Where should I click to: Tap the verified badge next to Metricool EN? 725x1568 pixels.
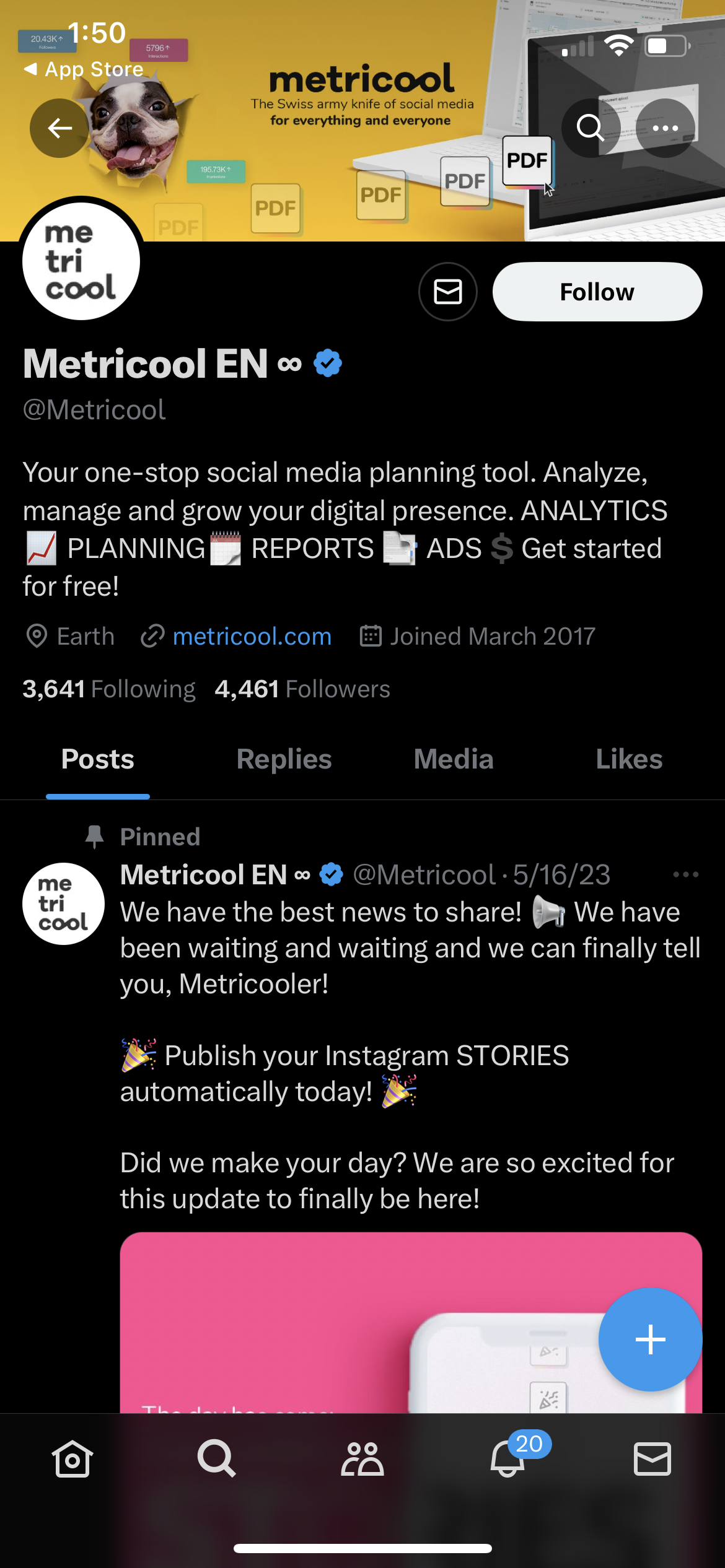coord(327,364)
